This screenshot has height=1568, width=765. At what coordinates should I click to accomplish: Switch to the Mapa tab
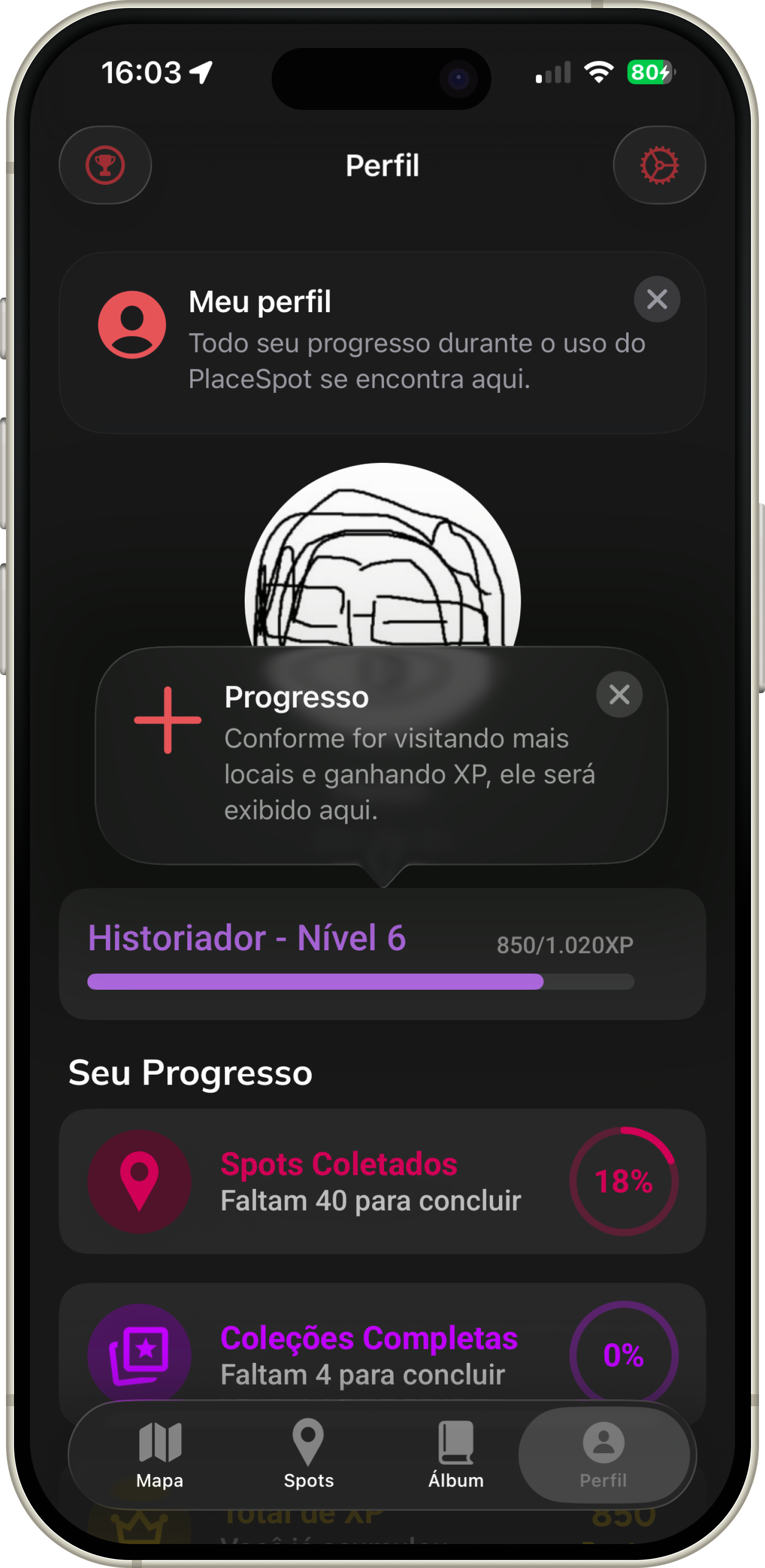160,1455
